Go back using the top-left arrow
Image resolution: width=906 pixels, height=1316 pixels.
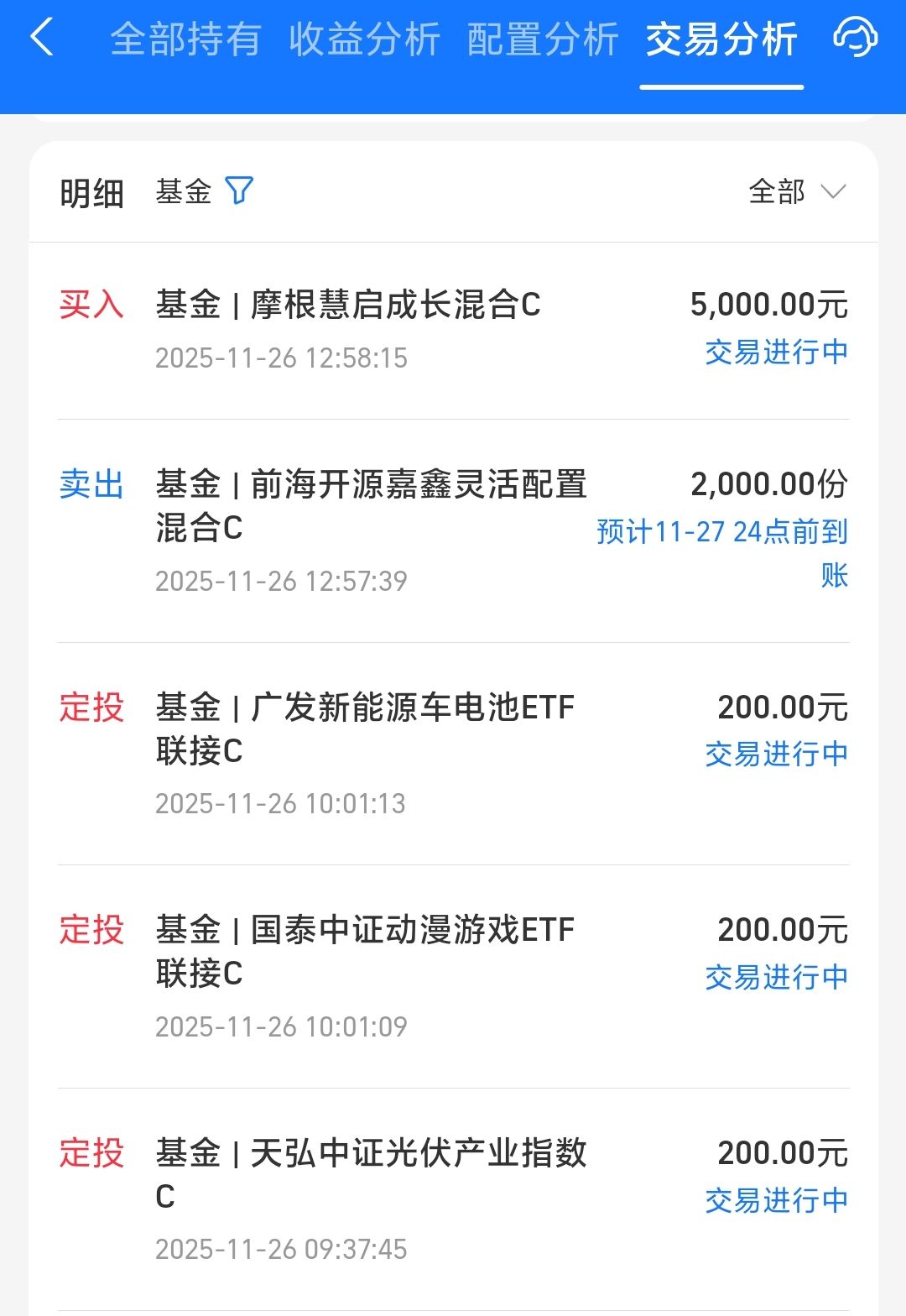pyautogui.click(x=42, y=39)
